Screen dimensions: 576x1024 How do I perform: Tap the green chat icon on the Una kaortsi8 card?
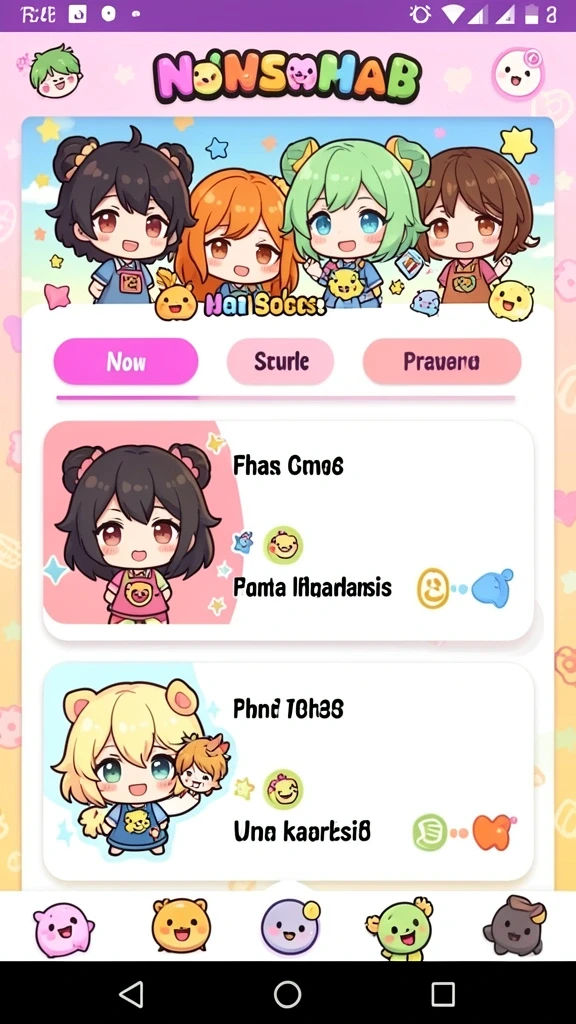[x=430, y=832]
